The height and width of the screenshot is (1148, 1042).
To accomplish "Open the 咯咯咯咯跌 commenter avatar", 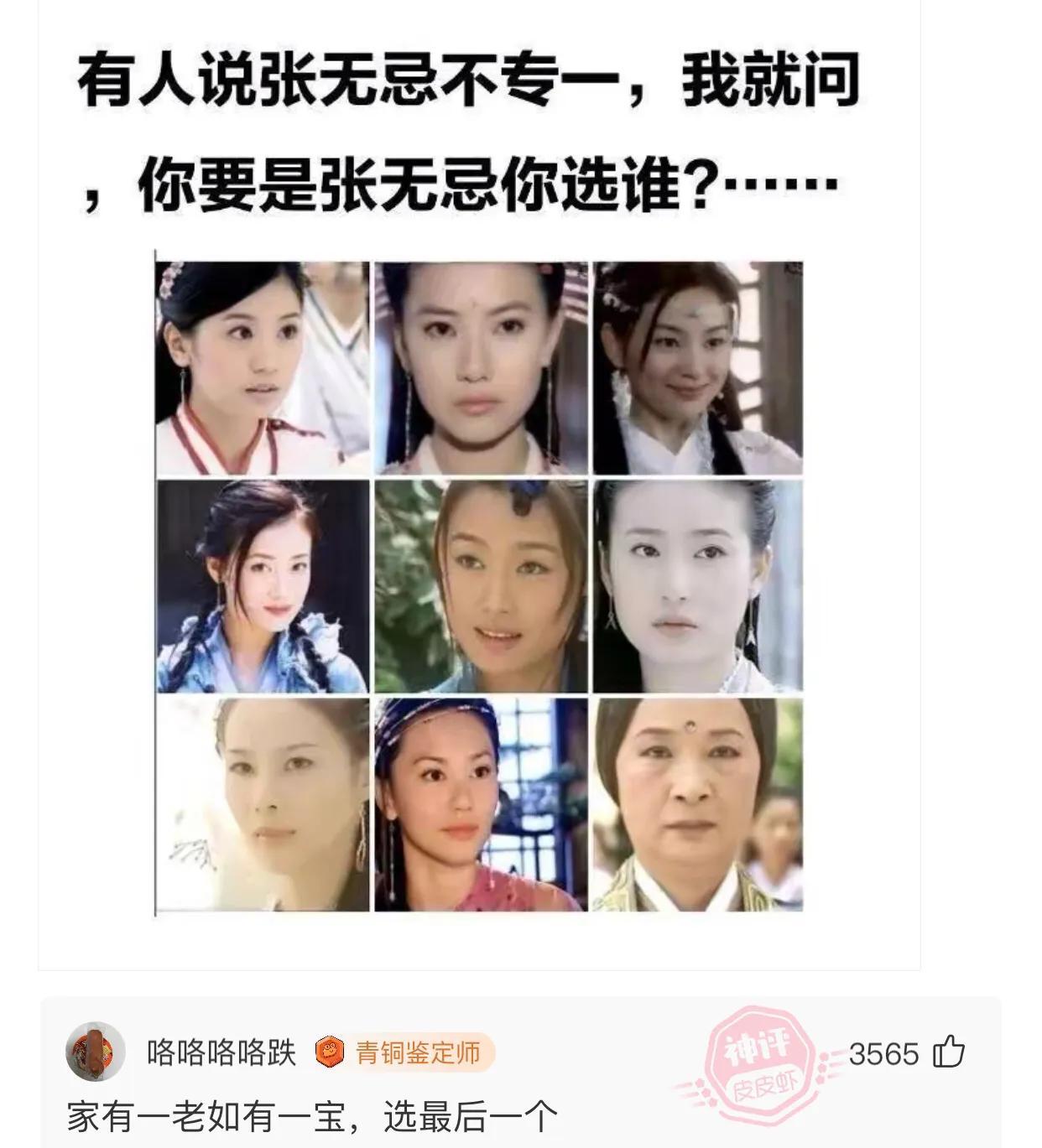I will pos(95,1052).
